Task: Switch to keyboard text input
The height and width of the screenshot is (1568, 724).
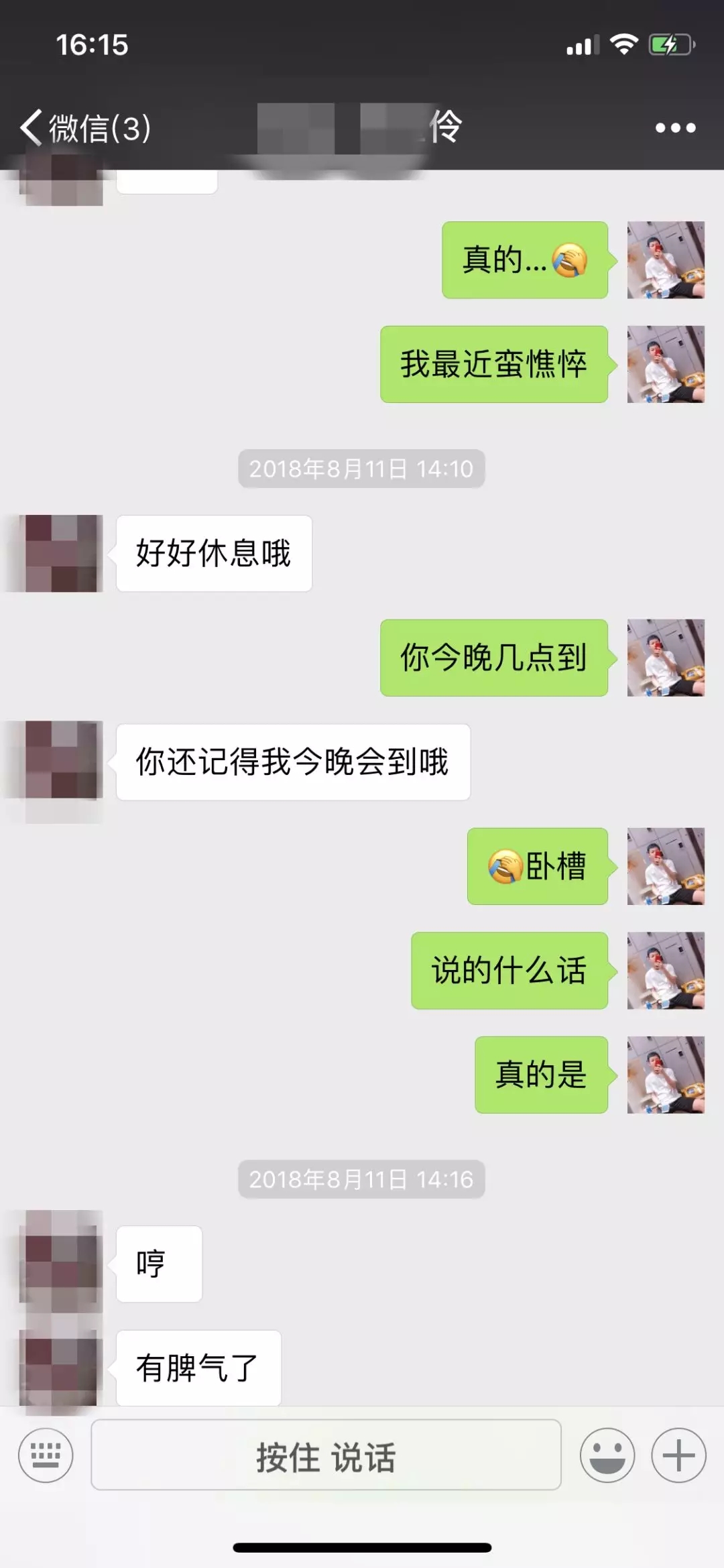Action: [46, 1455]
